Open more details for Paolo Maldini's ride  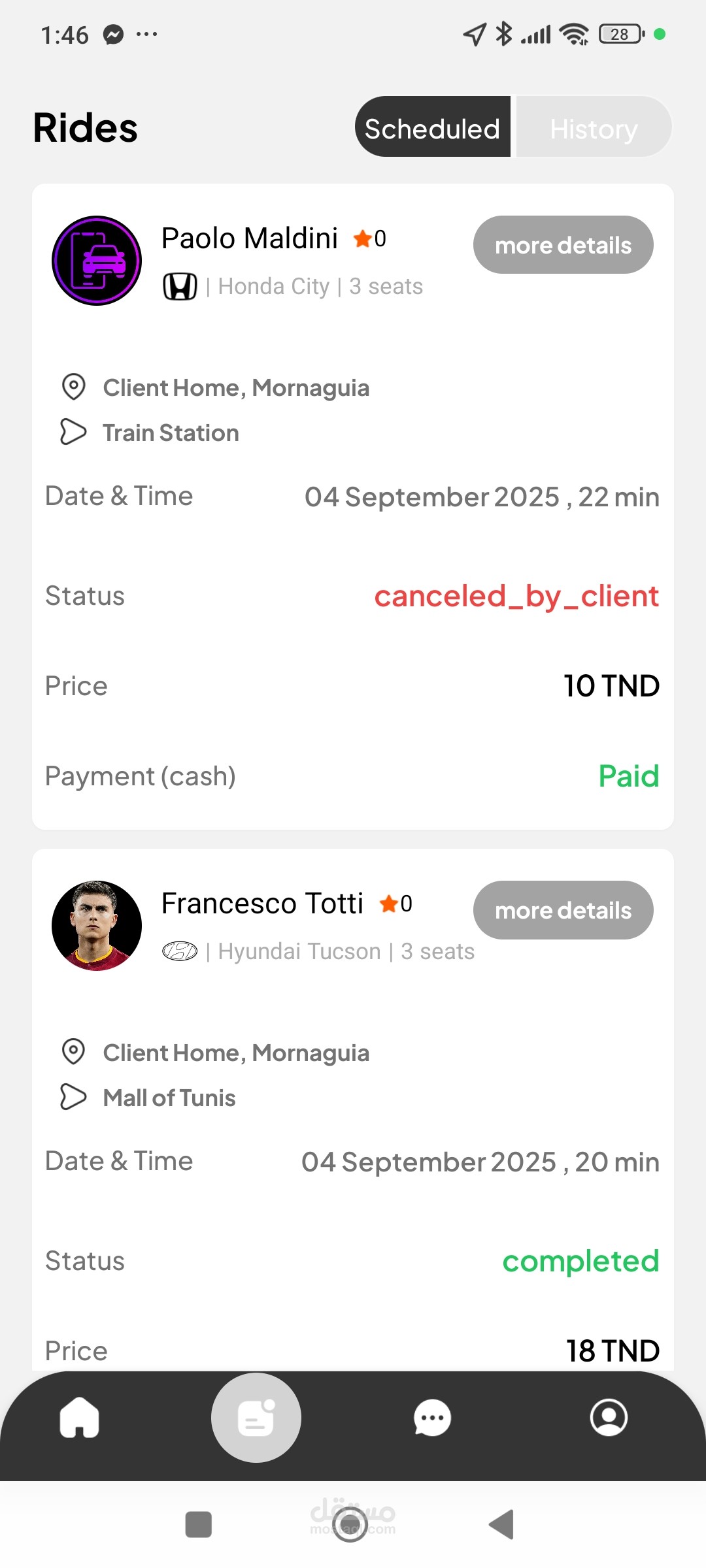563,245
